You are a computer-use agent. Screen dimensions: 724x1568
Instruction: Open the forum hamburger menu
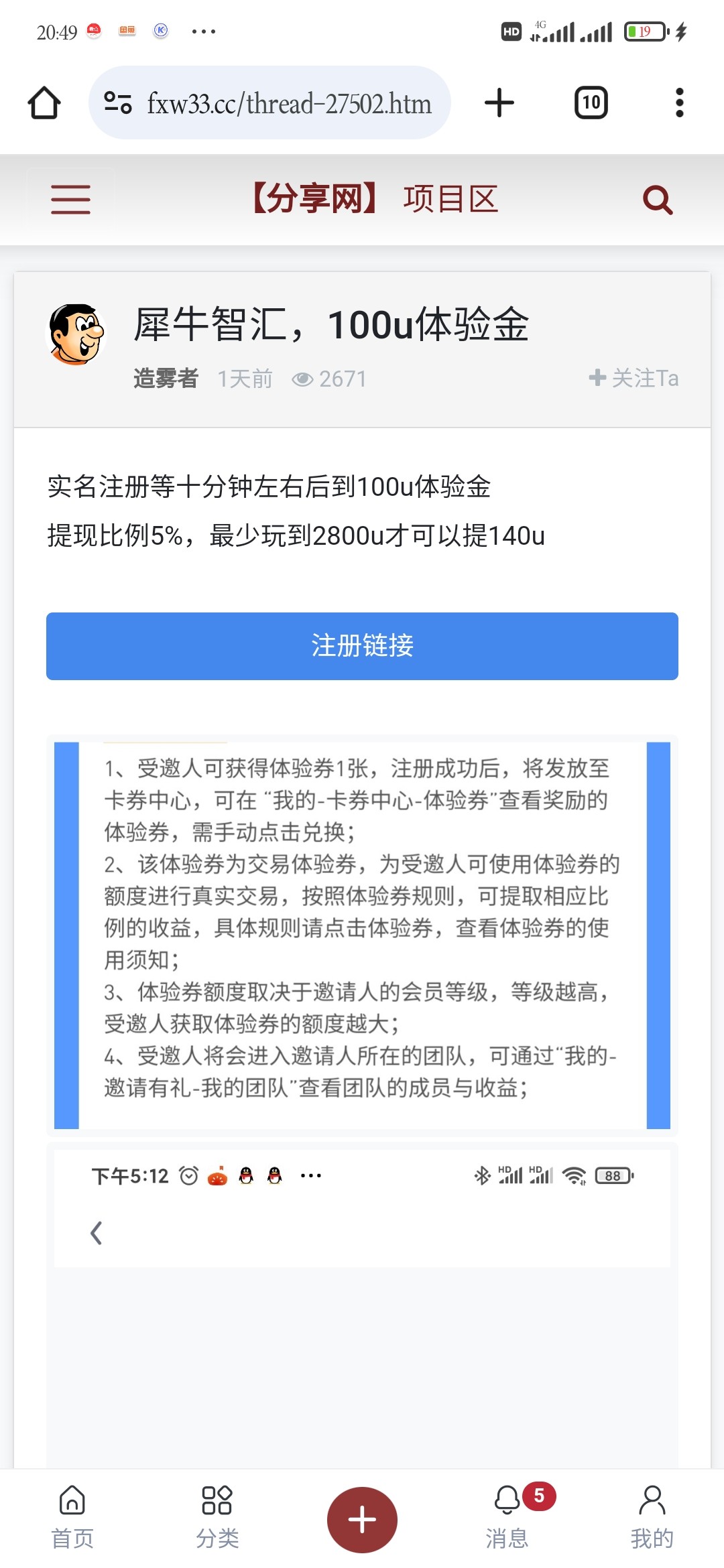click(70, 200)
